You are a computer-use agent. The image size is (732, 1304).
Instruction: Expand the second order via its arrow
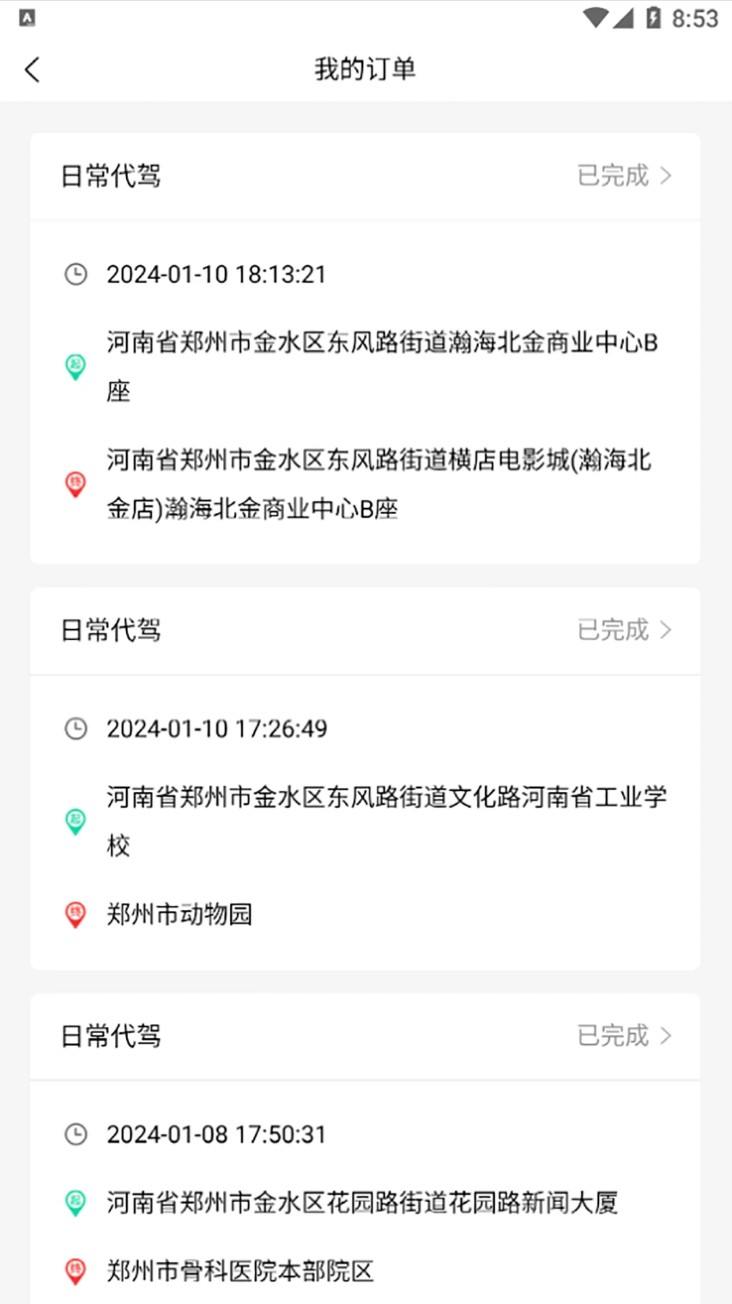668,630
